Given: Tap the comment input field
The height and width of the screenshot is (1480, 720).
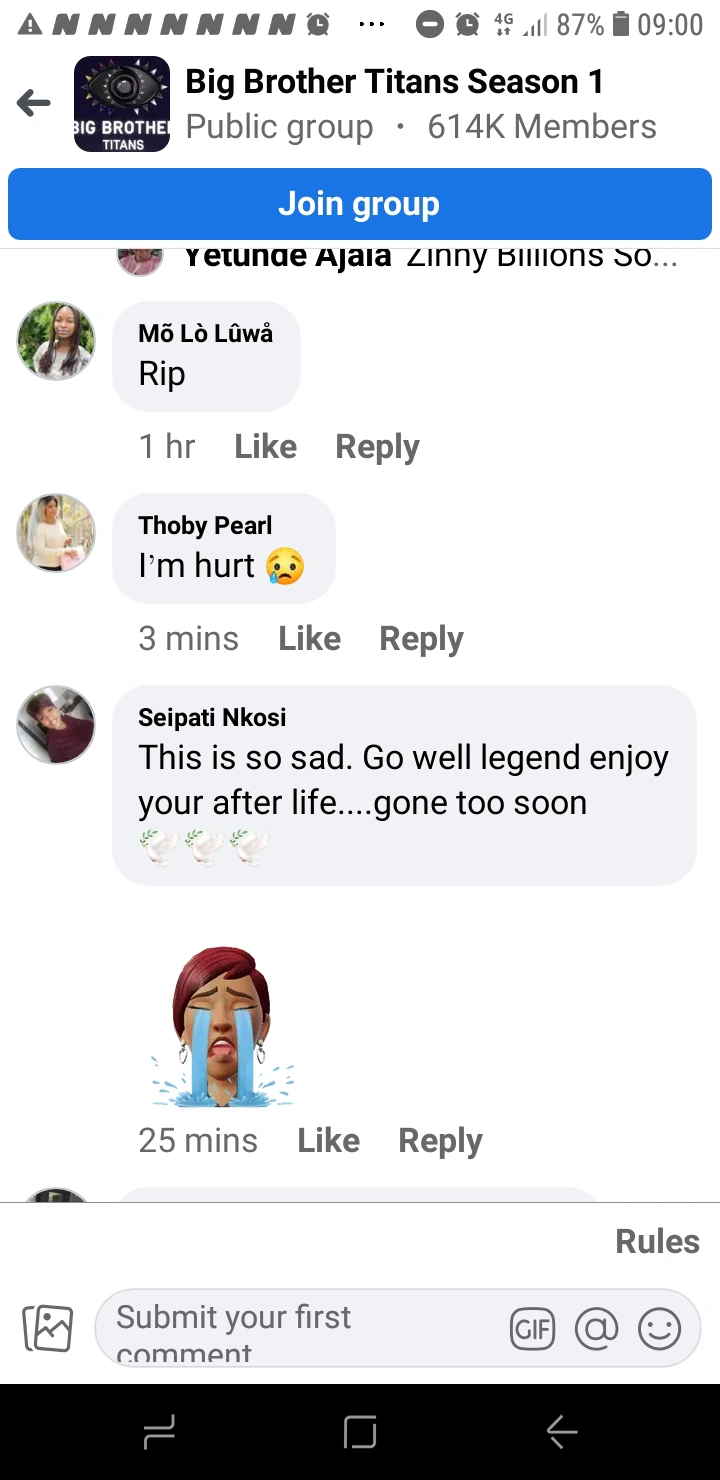Looking at the screenshot, I should pyautogui.click(x=300, y=1330).
